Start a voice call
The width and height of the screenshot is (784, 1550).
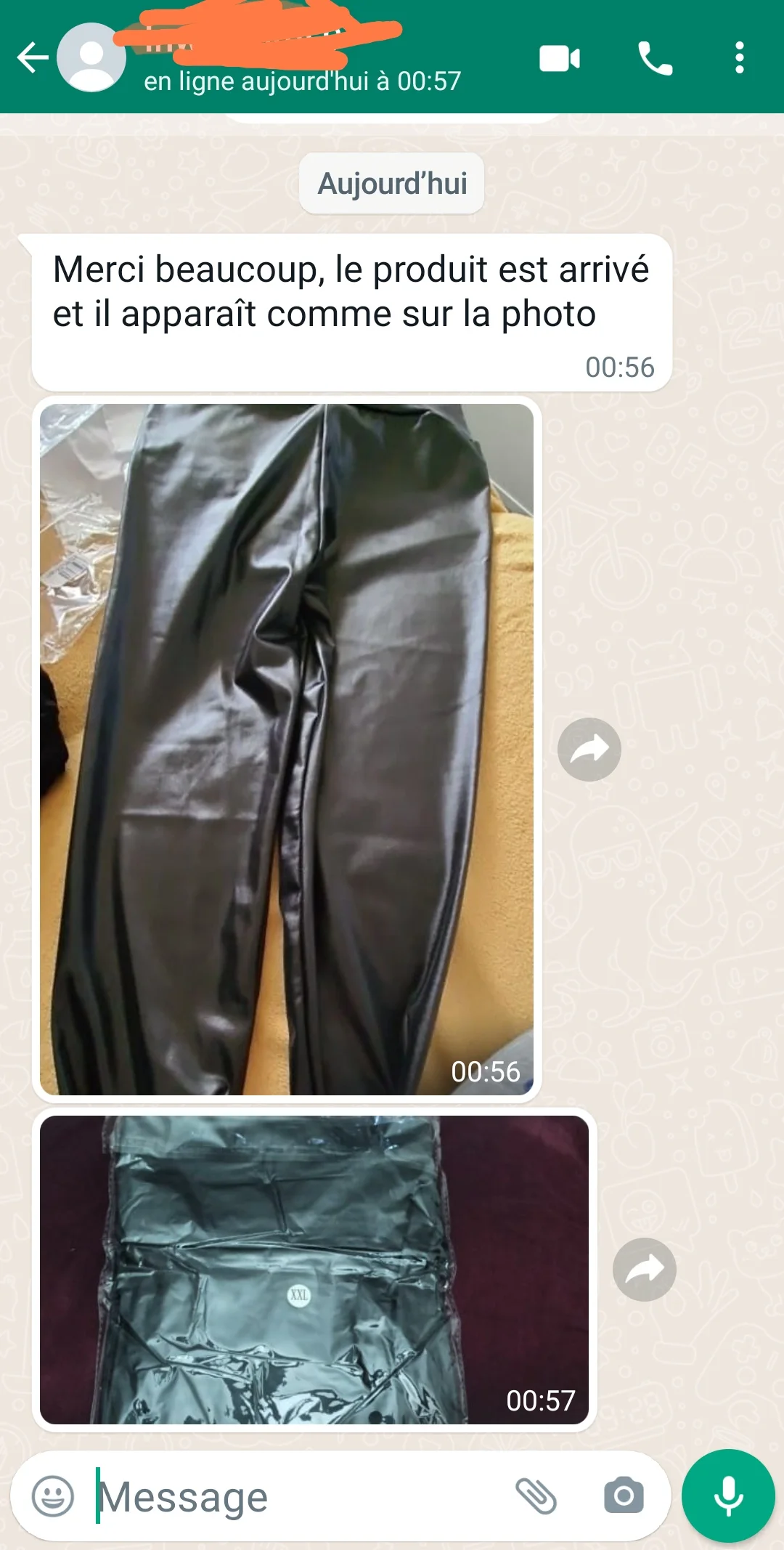[655, 59]
